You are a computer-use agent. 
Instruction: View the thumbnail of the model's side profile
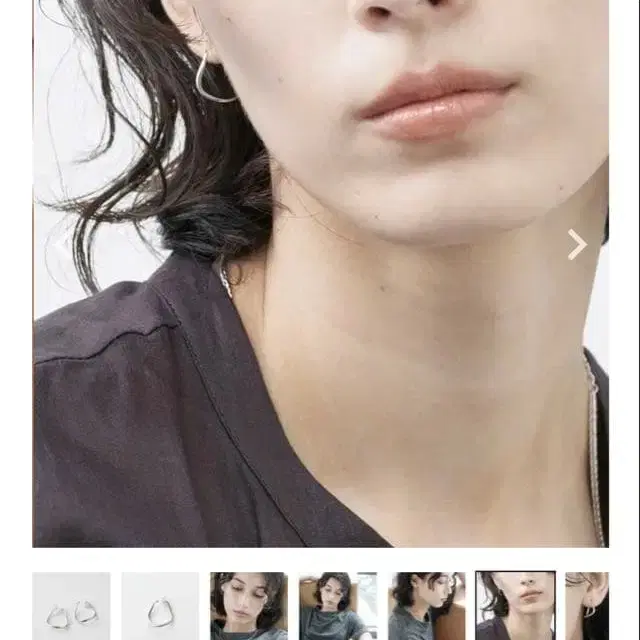427,606
